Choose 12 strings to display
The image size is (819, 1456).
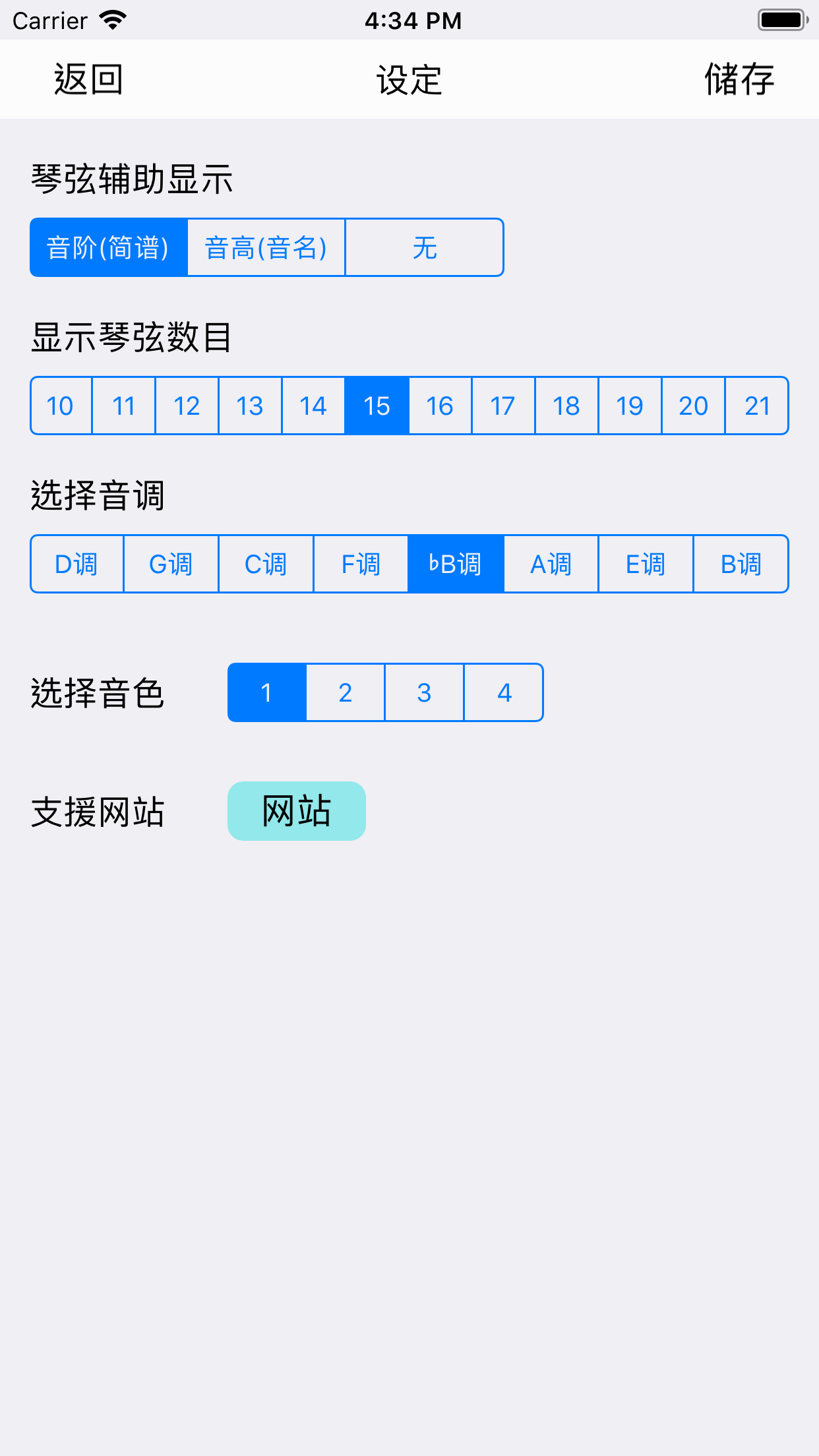(x=187, y=406)
